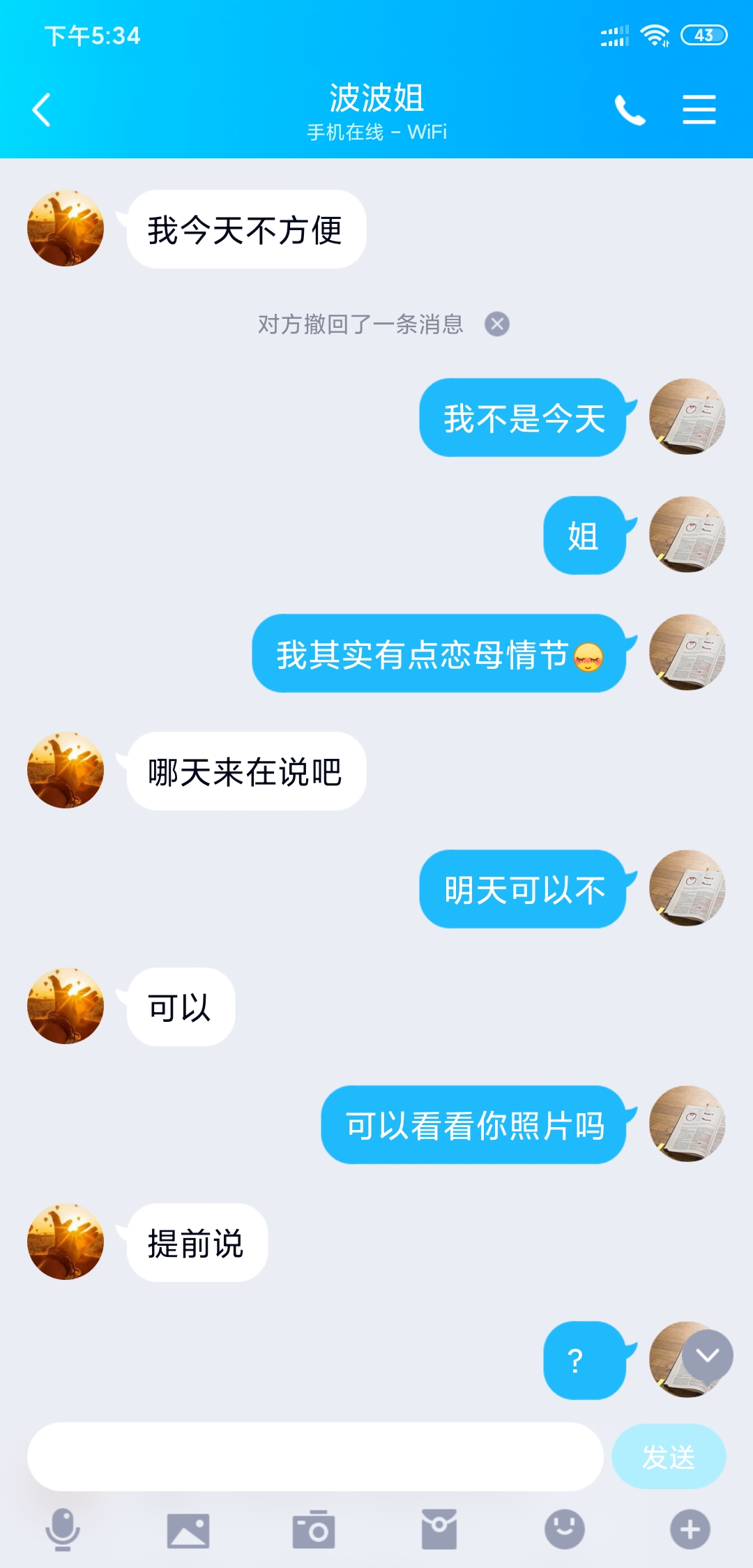Viewport: 753px width, 1568px height.
Task: Start a voice call with 波波姐
Action: click(x=630, y=110)
